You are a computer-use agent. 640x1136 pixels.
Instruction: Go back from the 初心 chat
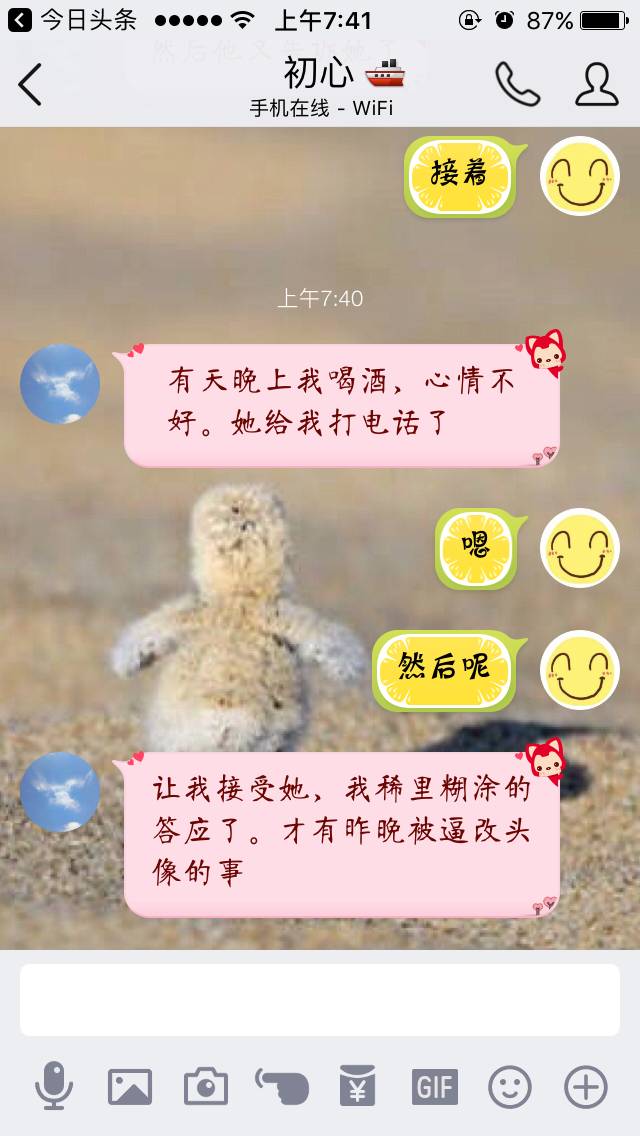click(30, 84)
